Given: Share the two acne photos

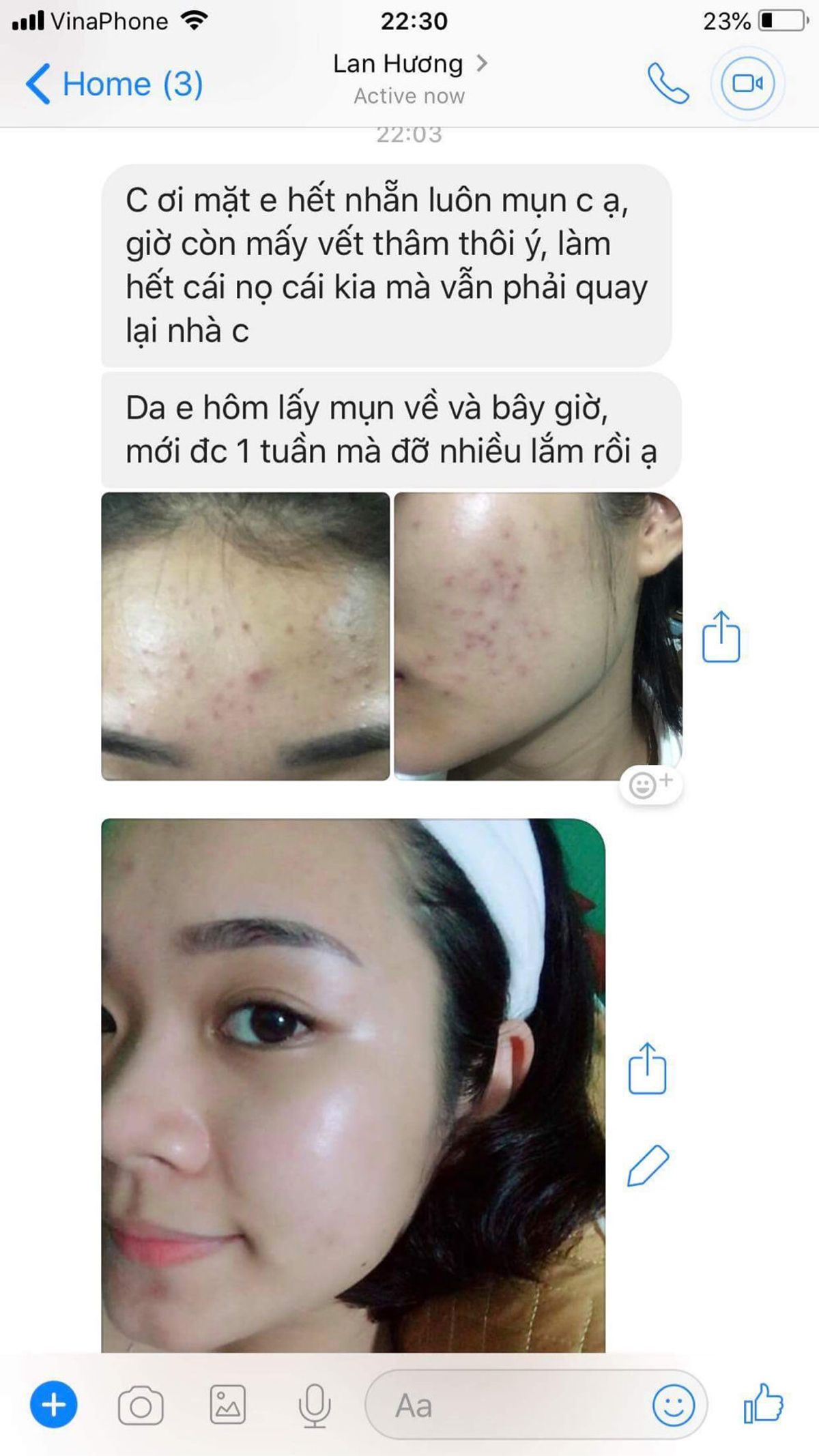Looking at the screenshot, I should [x=721, y=637].
